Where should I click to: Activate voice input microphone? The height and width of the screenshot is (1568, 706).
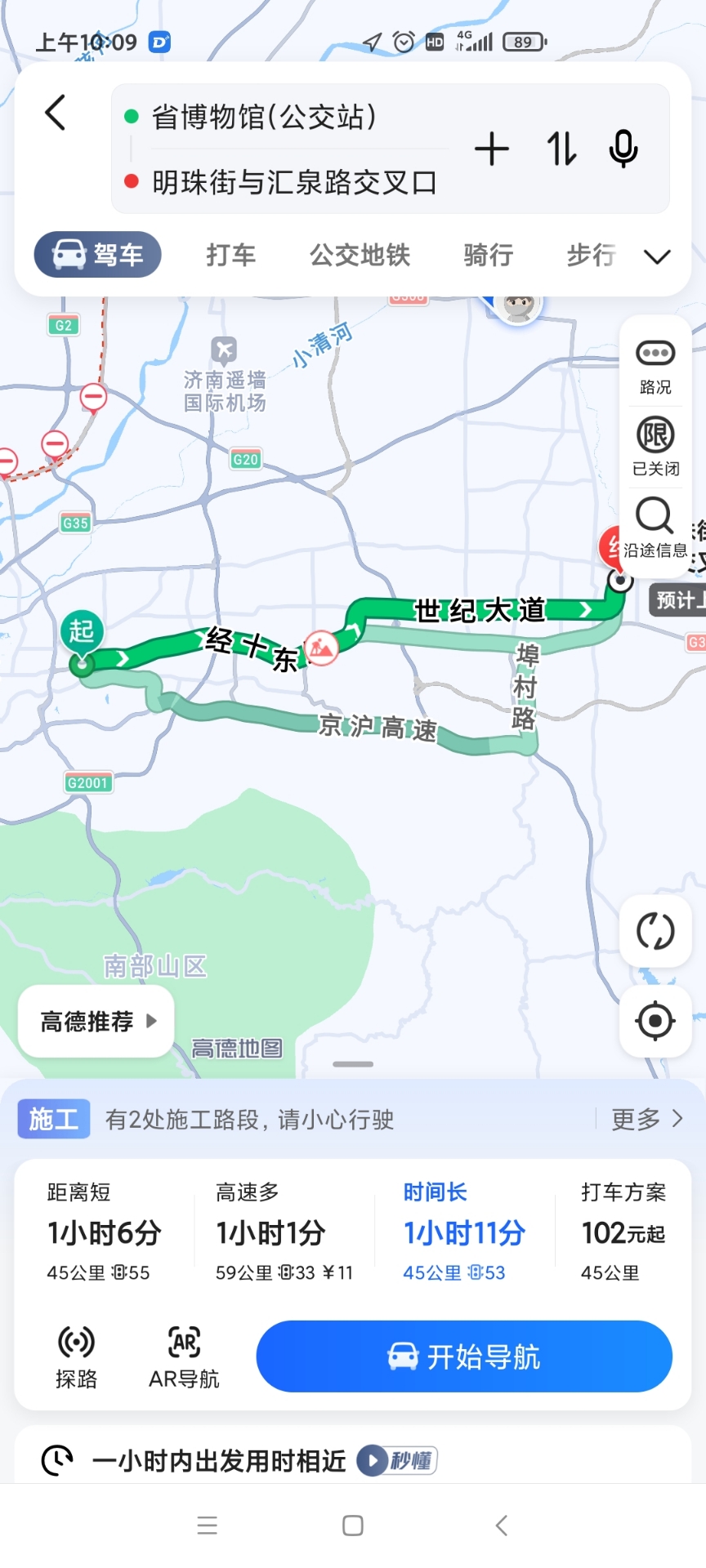pos(623,149)
